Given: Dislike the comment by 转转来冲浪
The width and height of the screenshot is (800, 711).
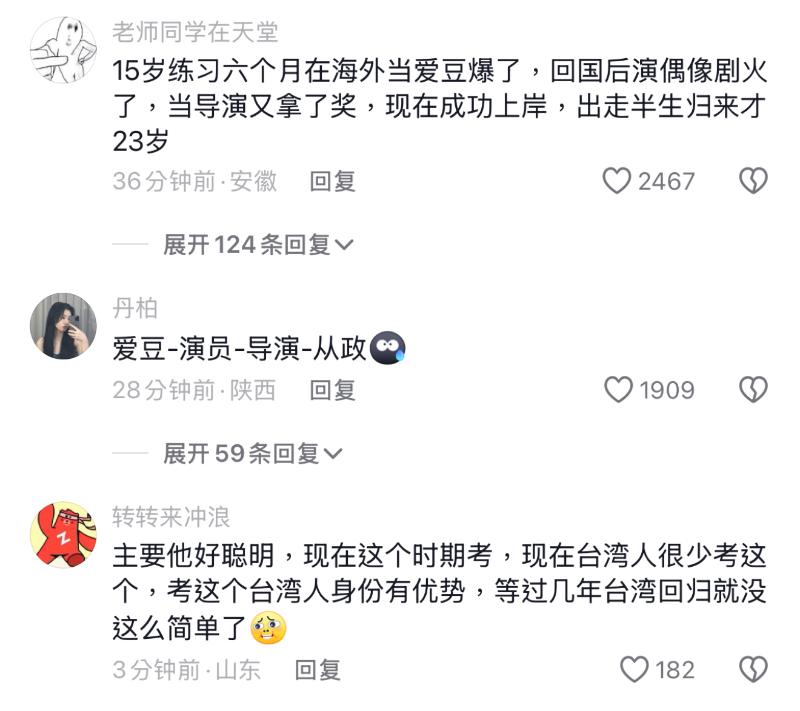Looking at the screenshot, I should 753,669.
